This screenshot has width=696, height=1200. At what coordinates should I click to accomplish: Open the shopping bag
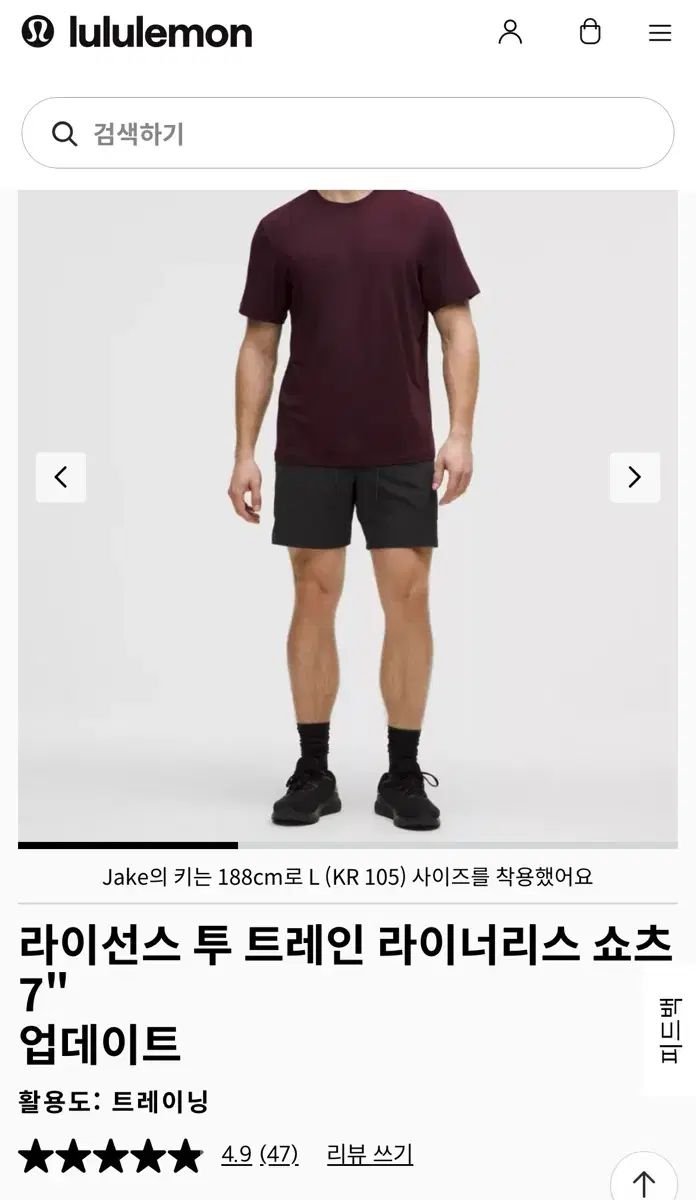590,32
